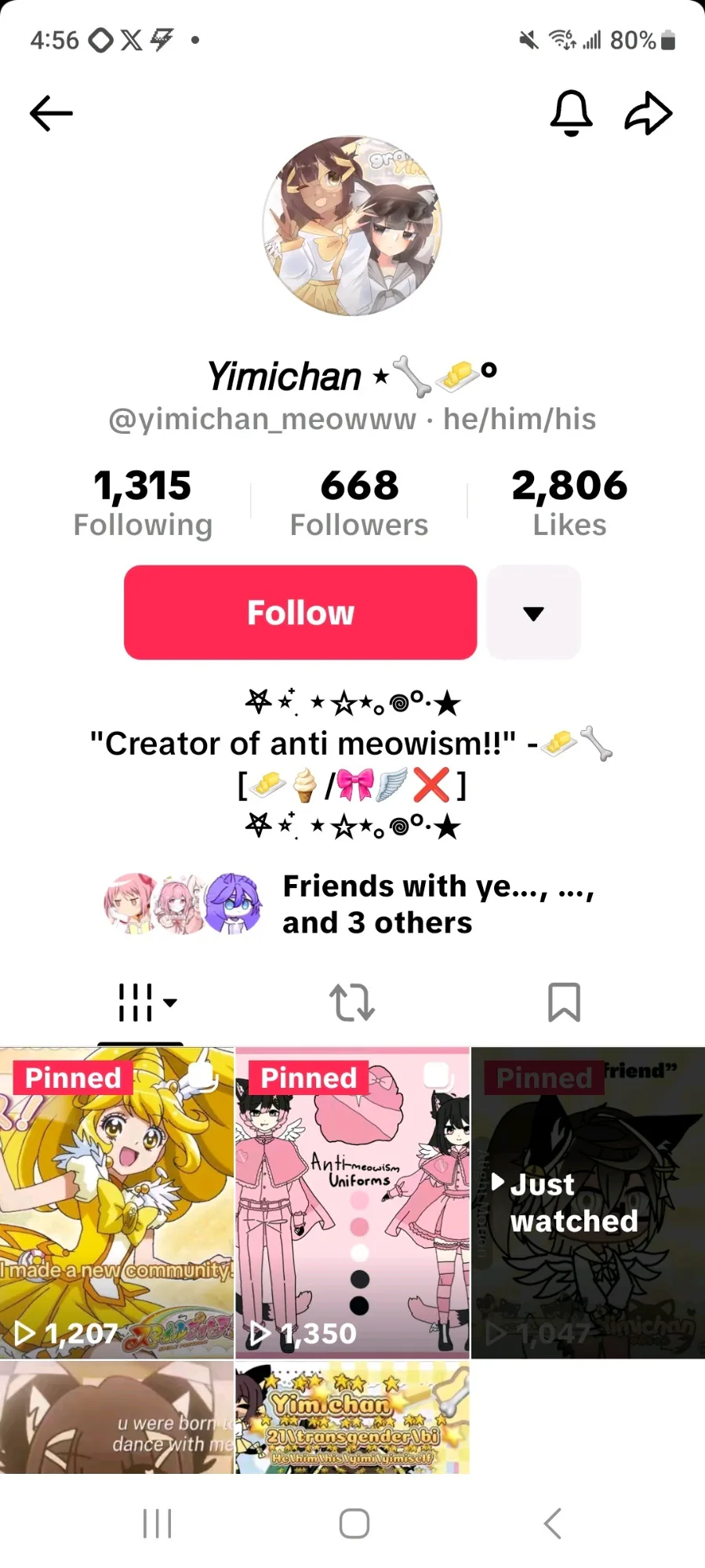Select the videos grid tab

pos(141,1002)
